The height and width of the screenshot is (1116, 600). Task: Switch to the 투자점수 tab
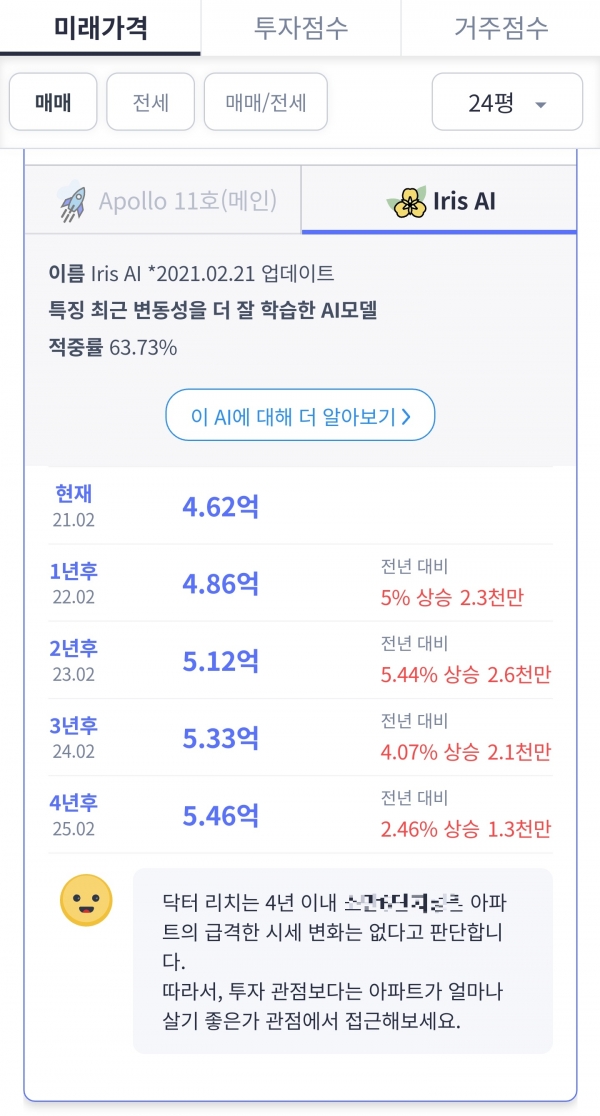click(x=300, y=28)
